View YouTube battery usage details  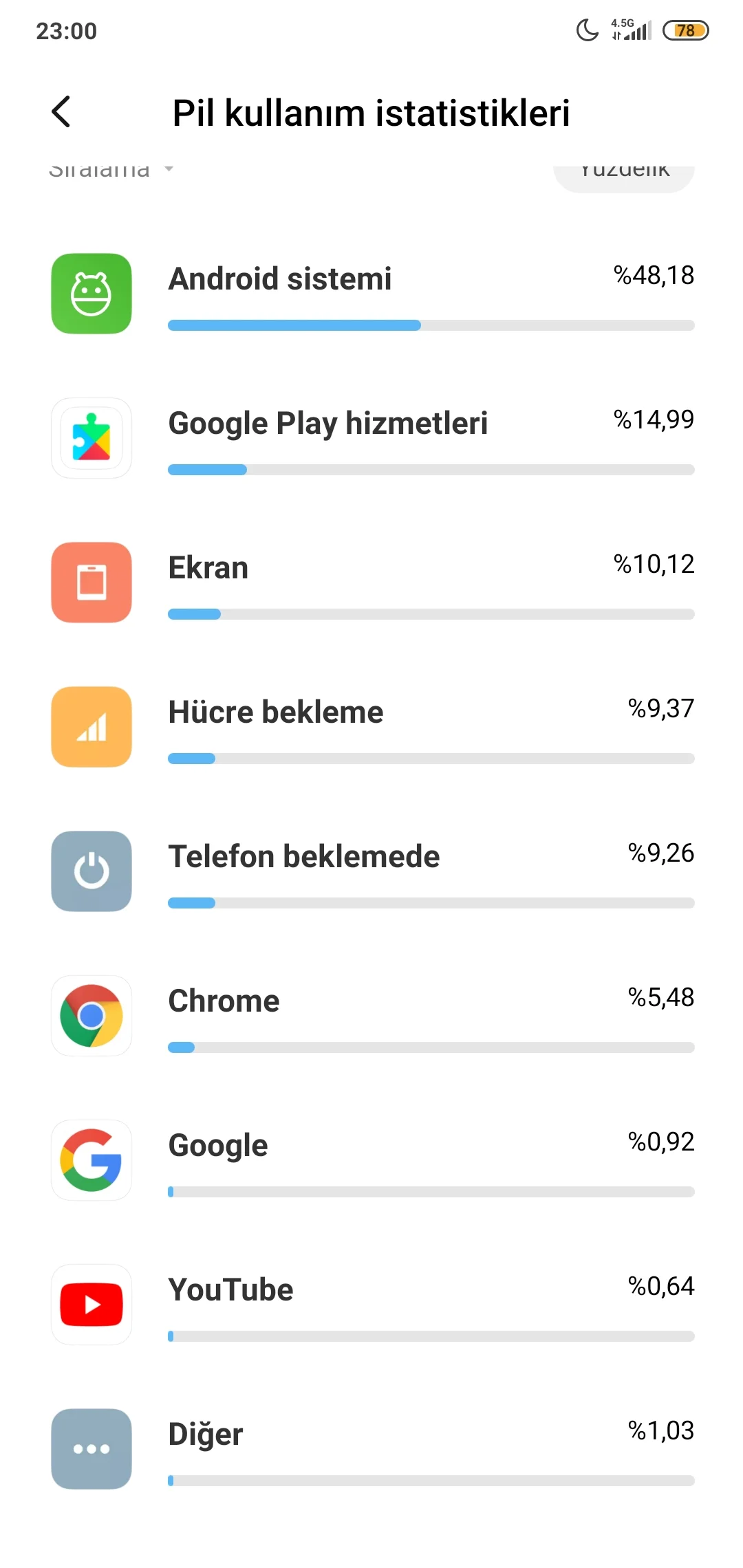click(x=371, y=1305)
